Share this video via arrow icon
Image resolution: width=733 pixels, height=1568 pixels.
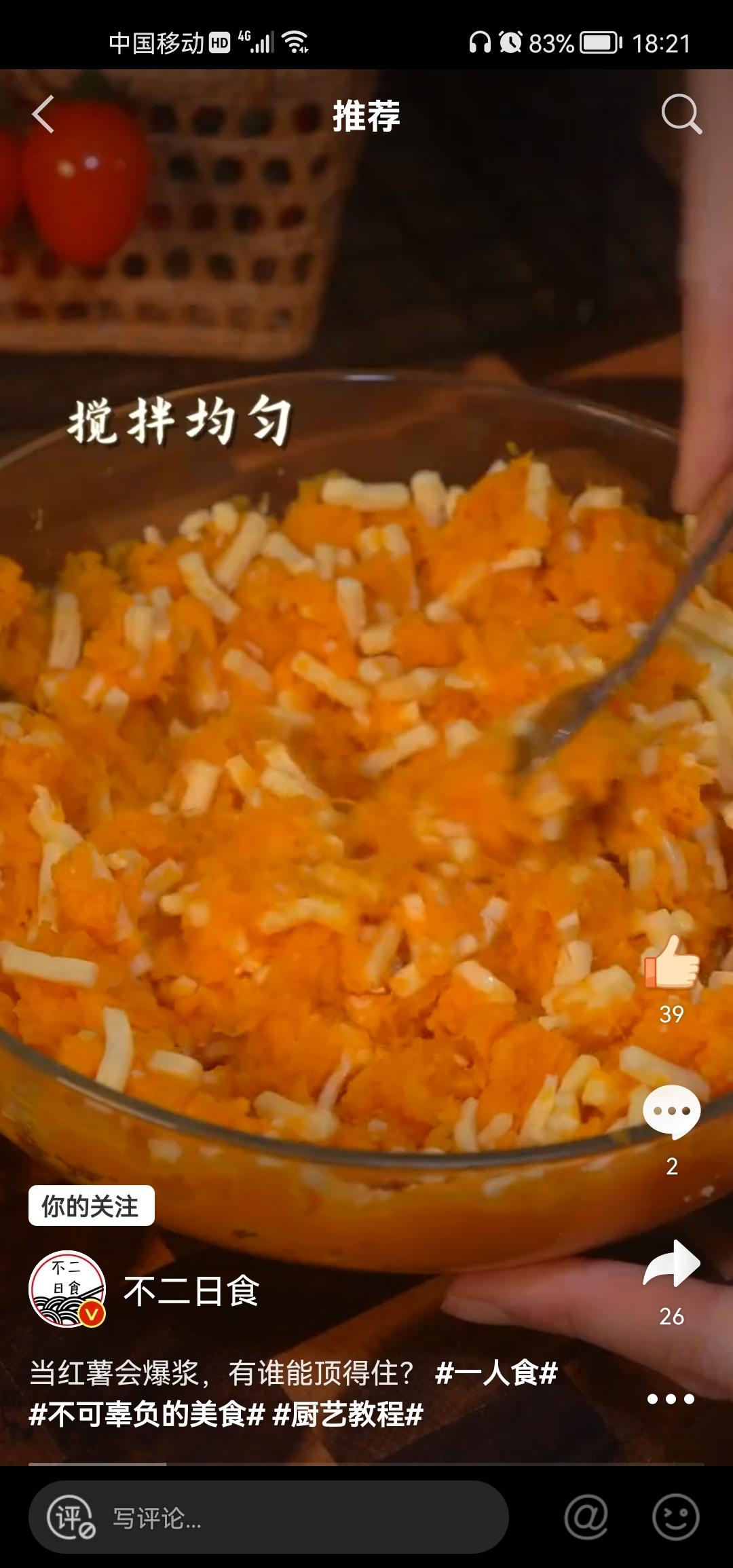[671, 1264]
